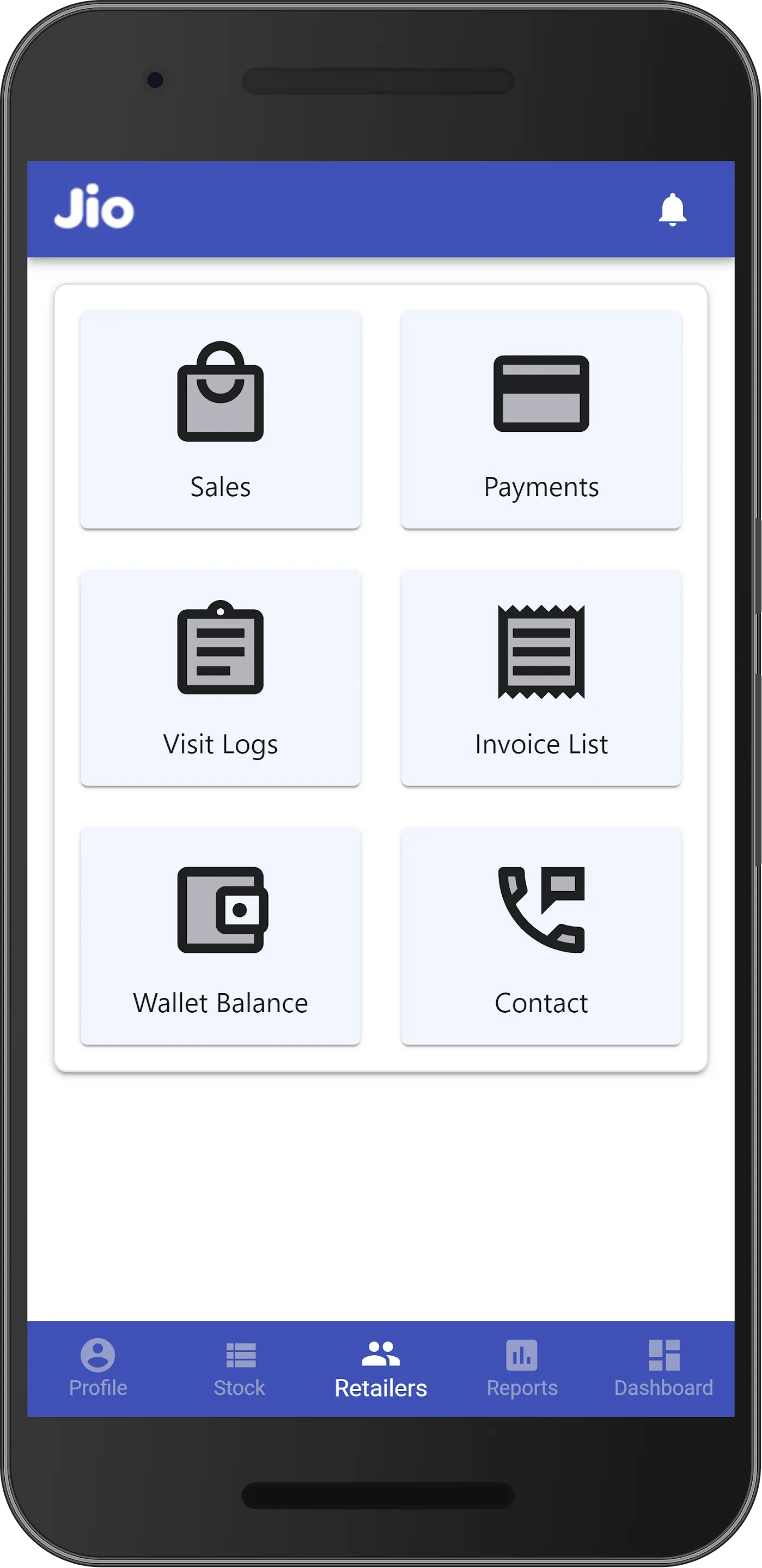The width and height of the screenshot is (762, 1568).
Task: Open the Sales shopping bag icon
Action: 221,393
